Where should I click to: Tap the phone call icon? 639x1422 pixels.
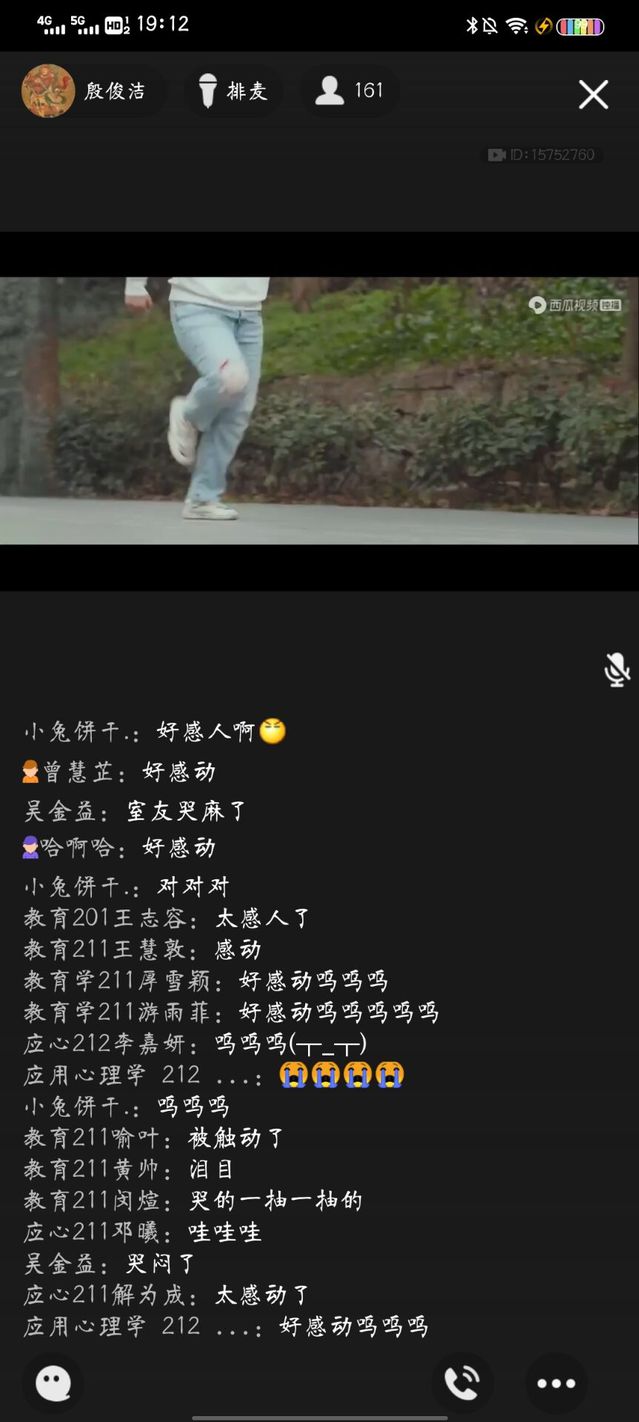point(462,1383)
